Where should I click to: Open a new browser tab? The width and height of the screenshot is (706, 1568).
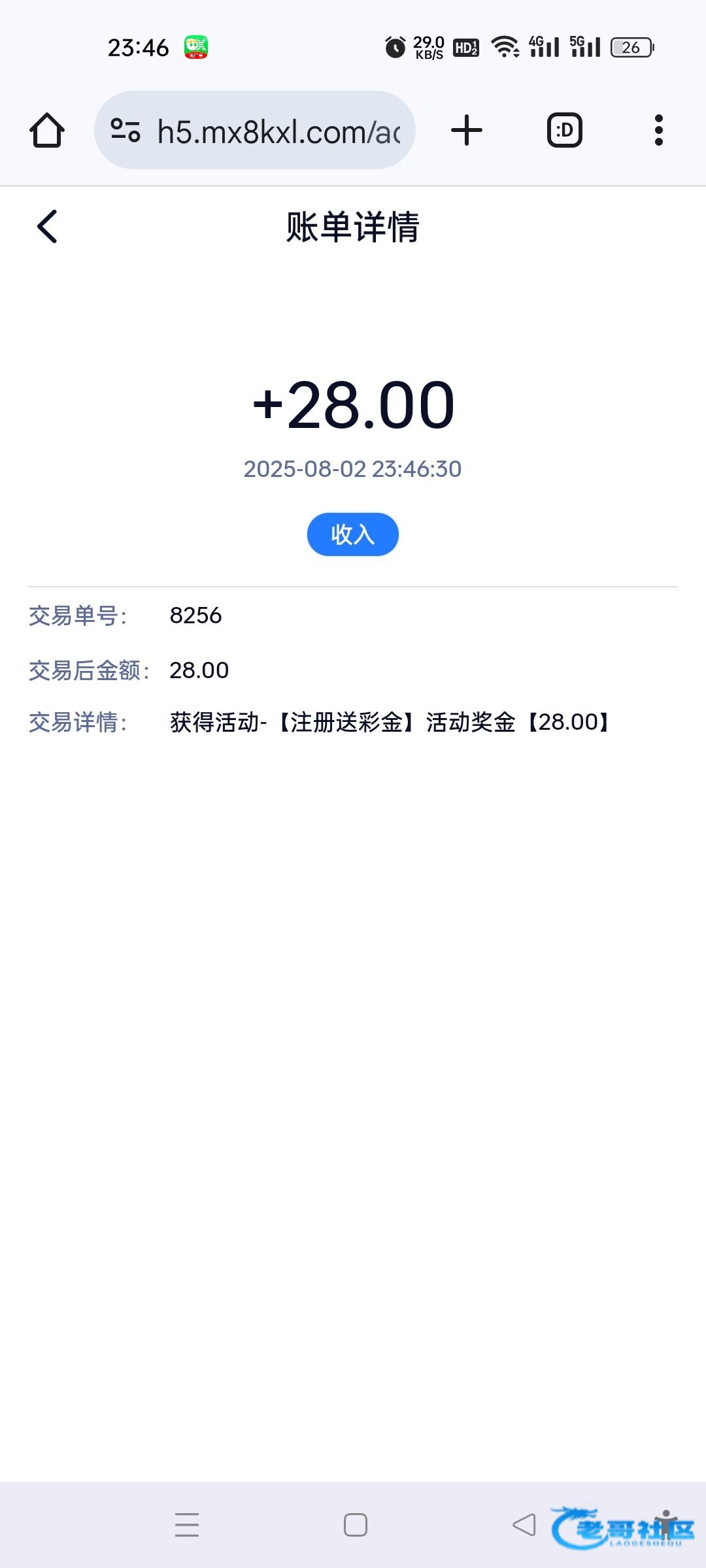(x=467, y=131)
